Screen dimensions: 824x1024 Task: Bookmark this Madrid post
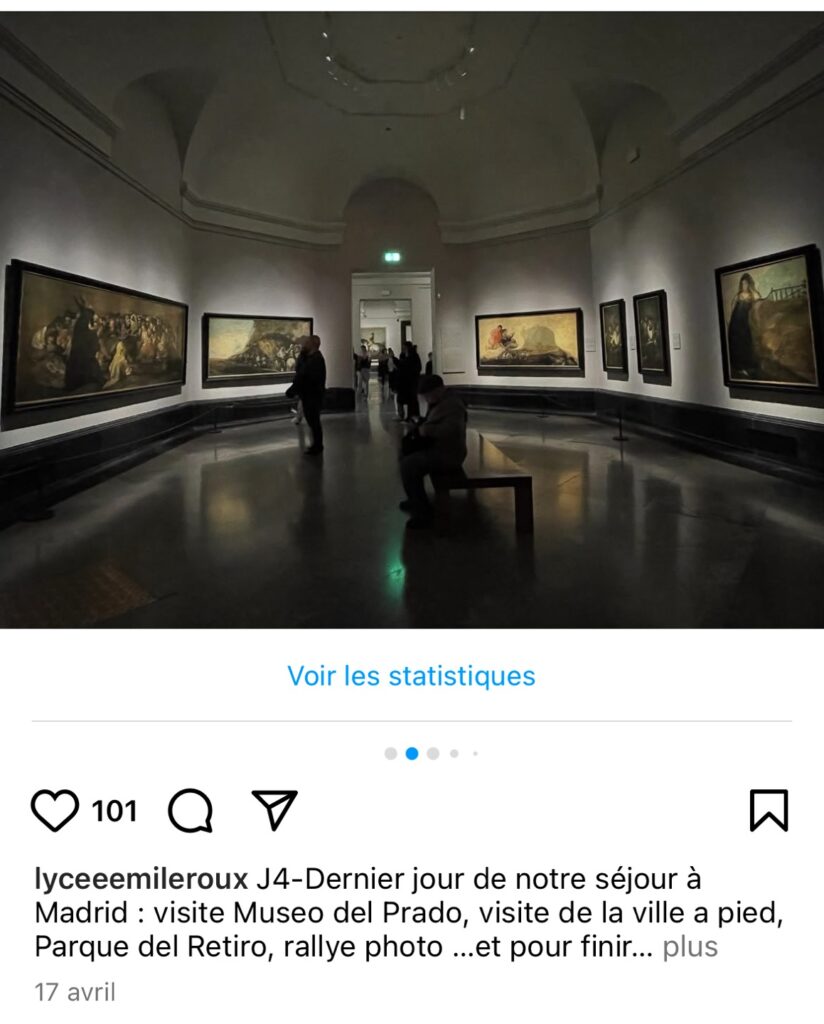click(769, 811)
